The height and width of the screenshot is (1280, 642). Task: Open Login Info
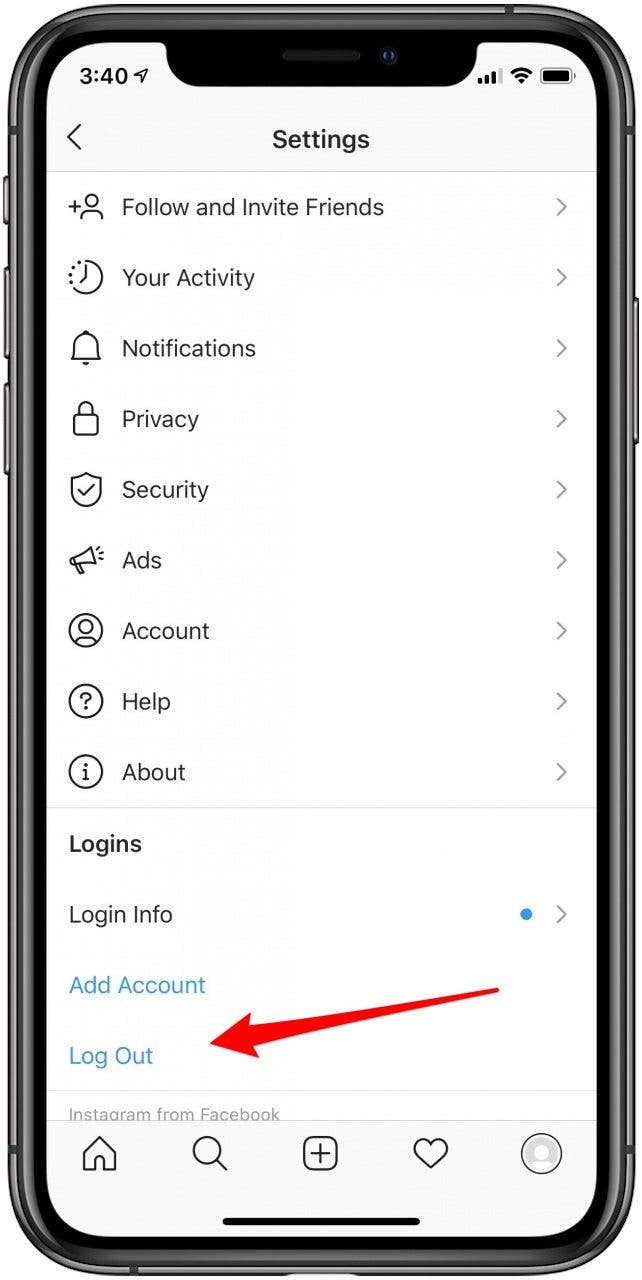(321, 914)
